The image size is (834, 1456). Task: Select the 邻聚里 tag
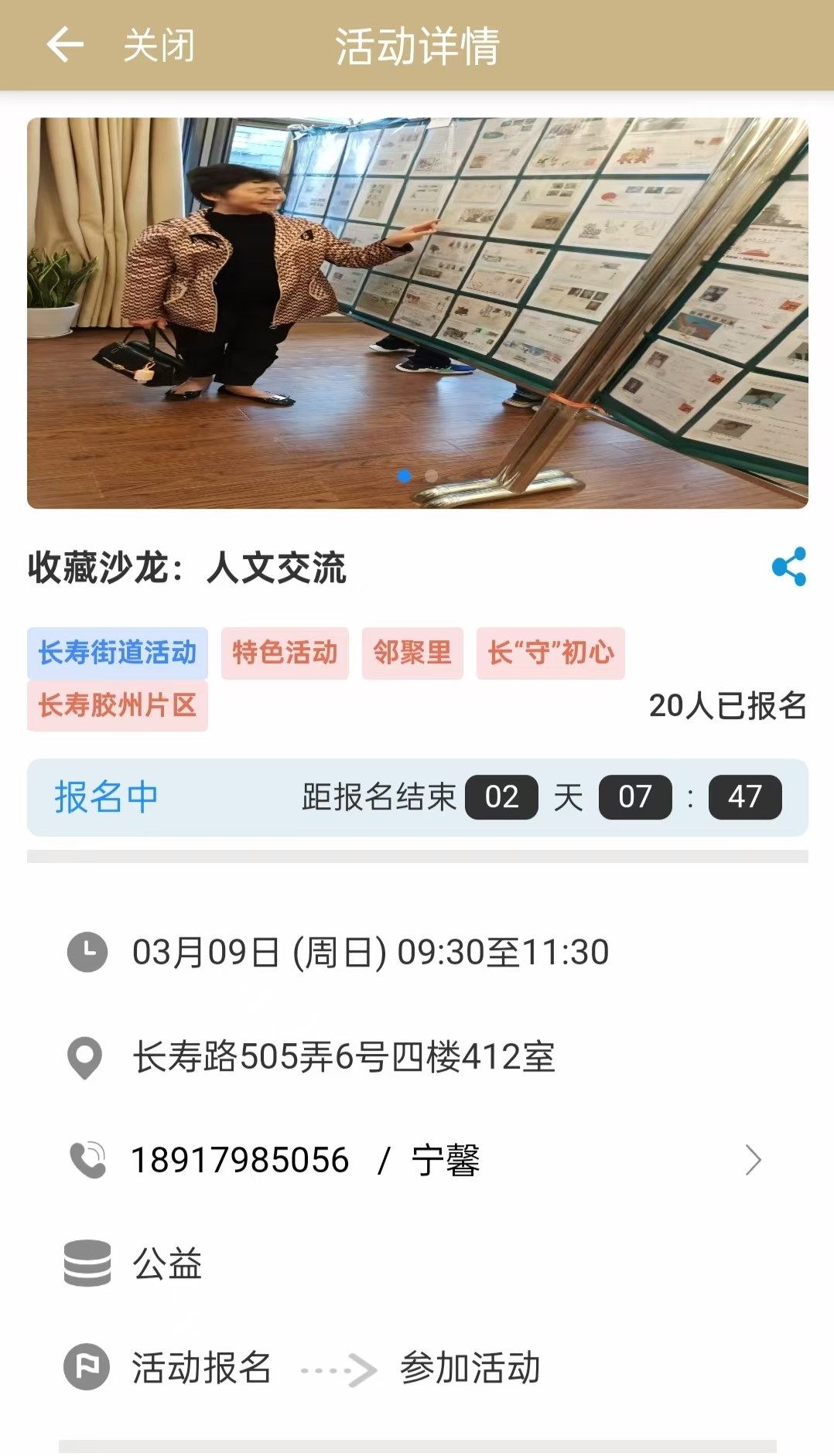point(412,653)
